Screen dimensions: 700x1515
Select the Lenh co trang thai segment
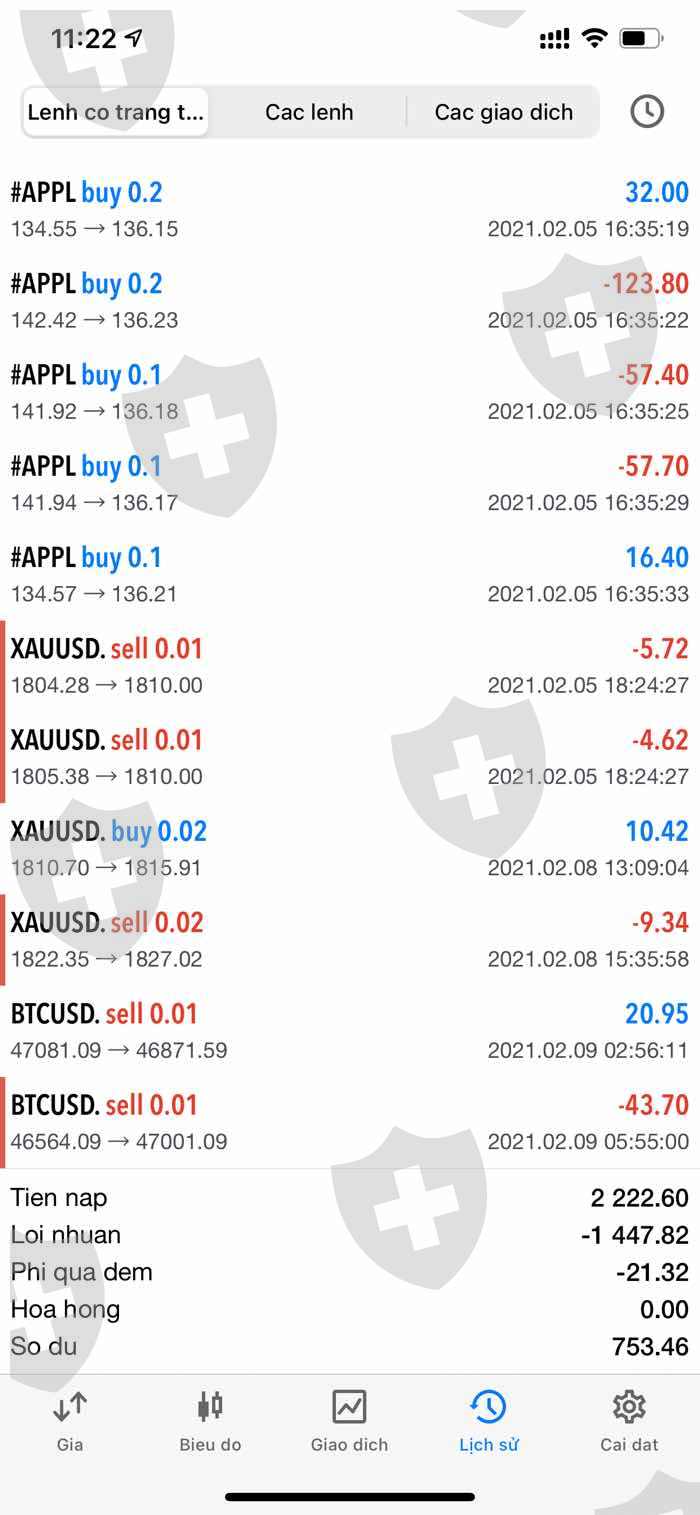coord(116,112)
